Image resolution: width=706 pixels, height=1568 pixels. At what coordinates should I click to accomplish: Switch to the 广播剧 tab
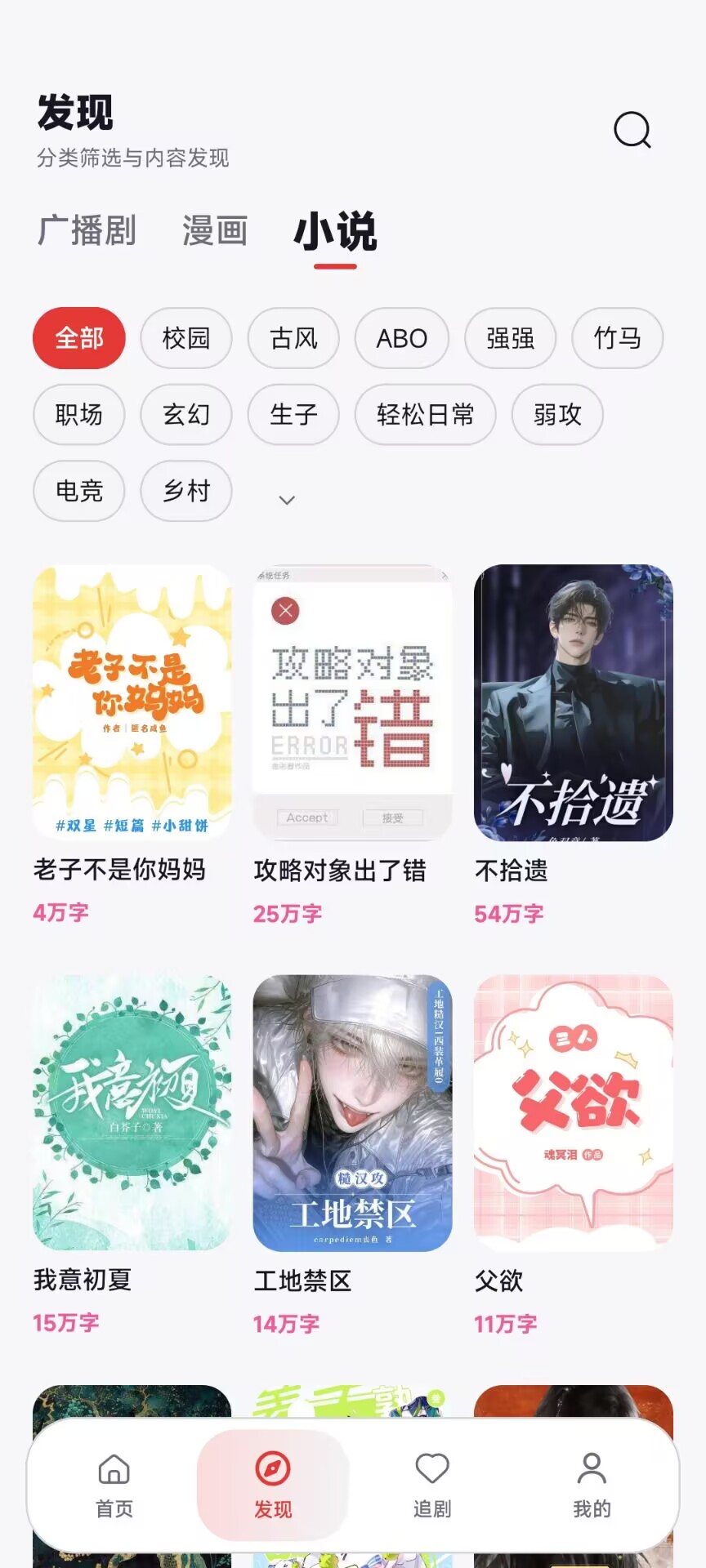[x=87, y=231]
